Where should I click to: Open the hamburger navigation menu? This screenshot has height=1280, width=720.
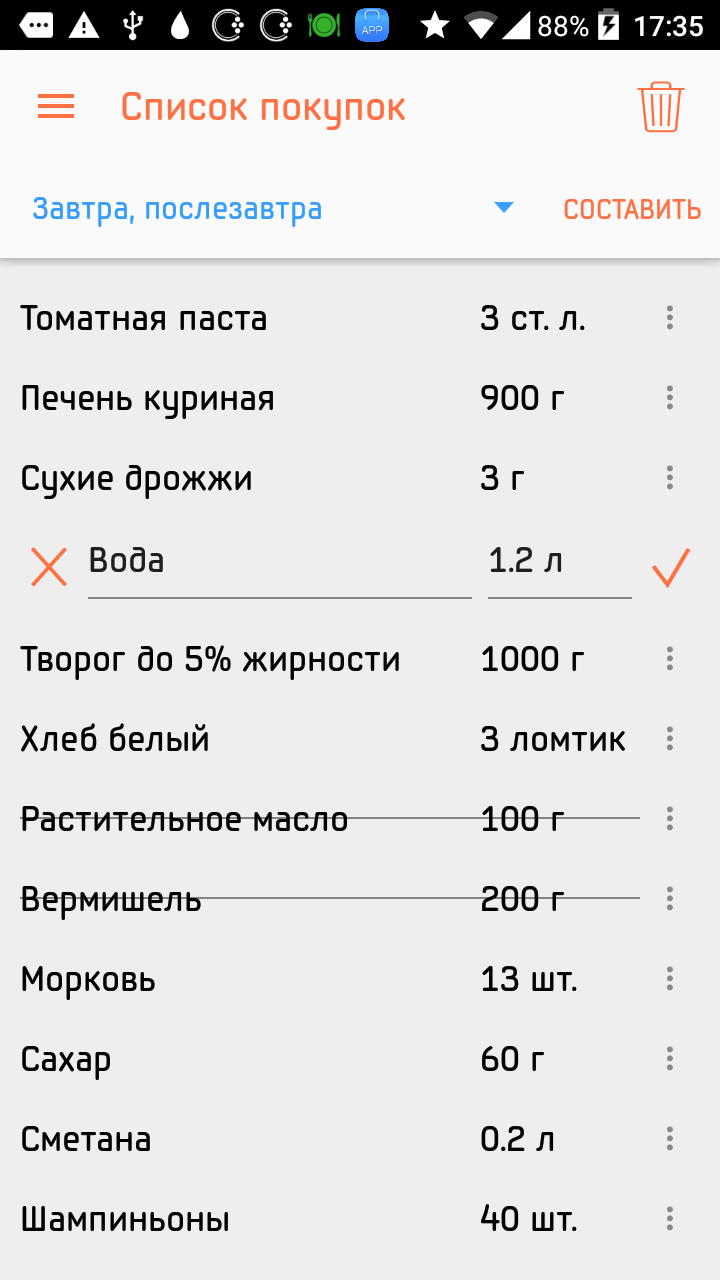[56, 107]
